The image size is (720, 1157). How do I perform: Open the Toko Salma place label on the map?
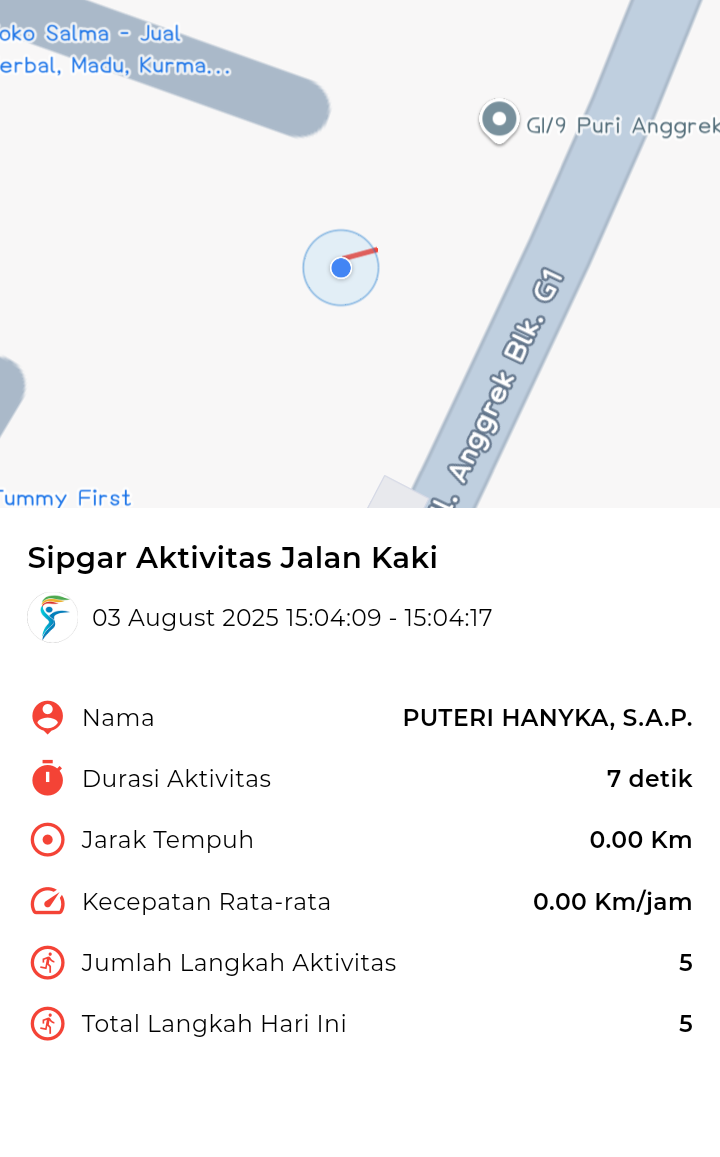[115, 49]
